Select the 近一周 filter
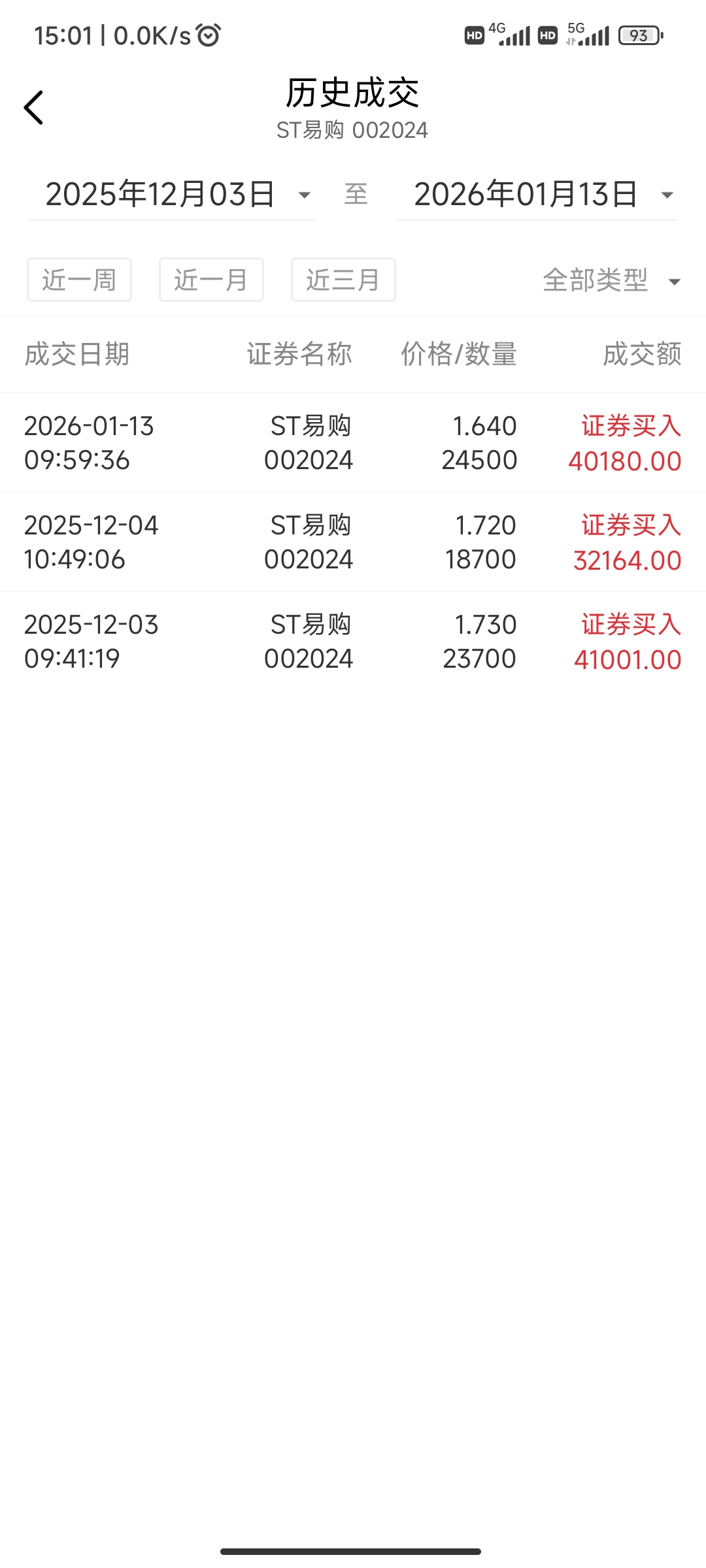The image size is (706, 1568). pos(79,280)
